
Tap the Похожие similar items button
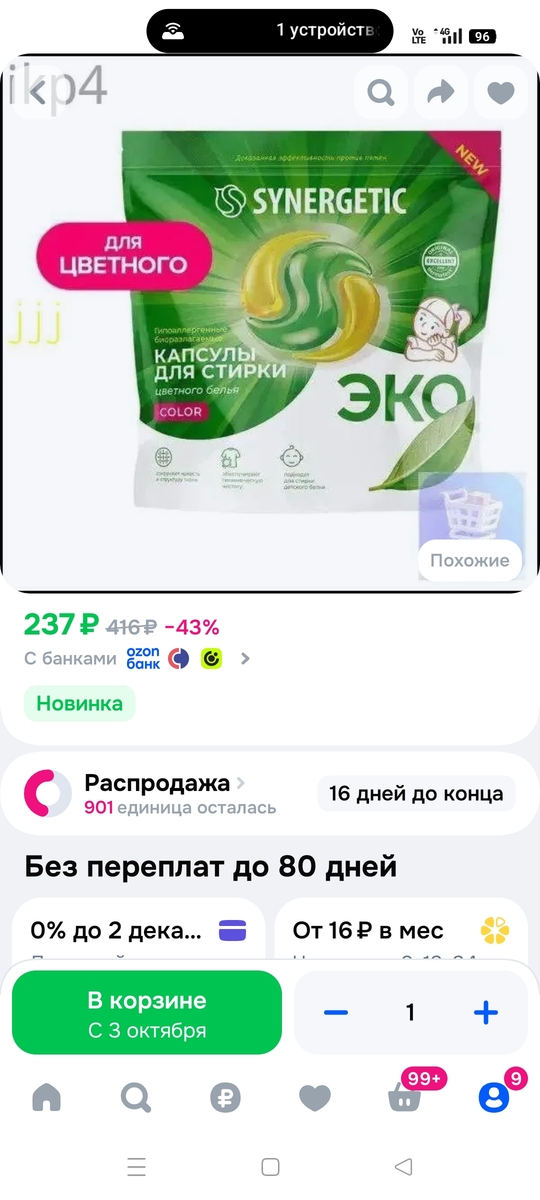470,560
